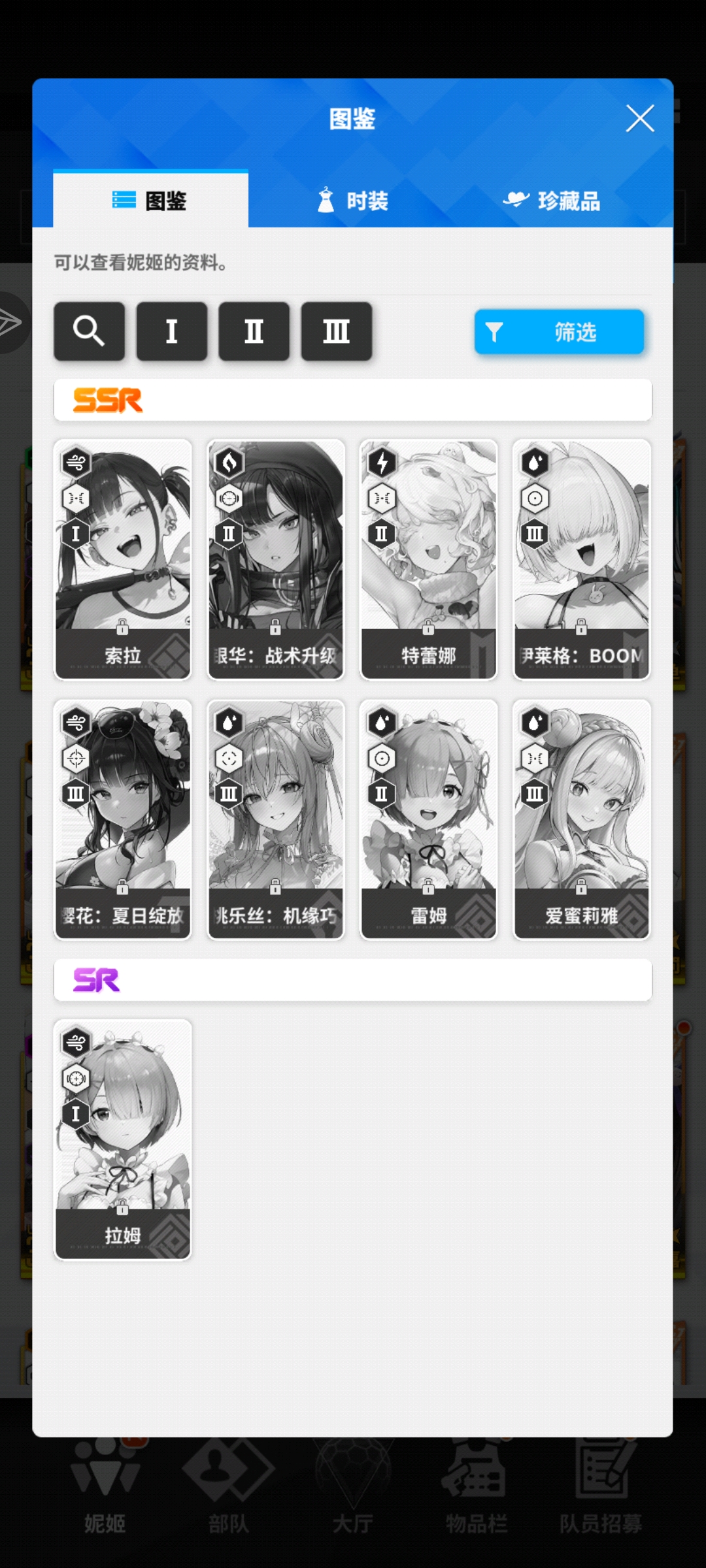Open the 筛选 filter options
This screenshot has width=706, height=1568.
click(559, 332)
